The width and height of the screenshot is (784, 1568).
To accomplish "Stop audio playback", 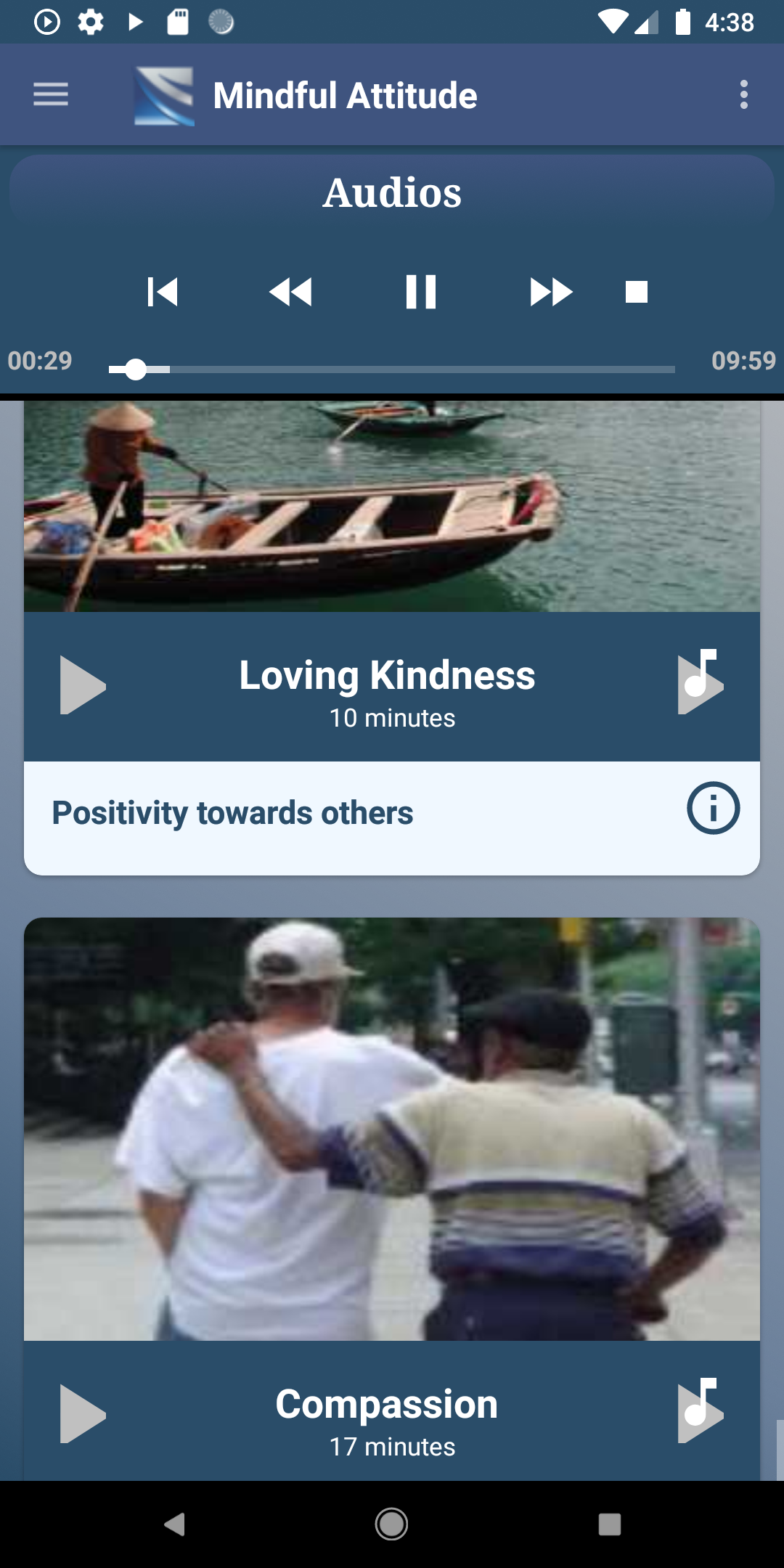I will (x=636, y=292).
